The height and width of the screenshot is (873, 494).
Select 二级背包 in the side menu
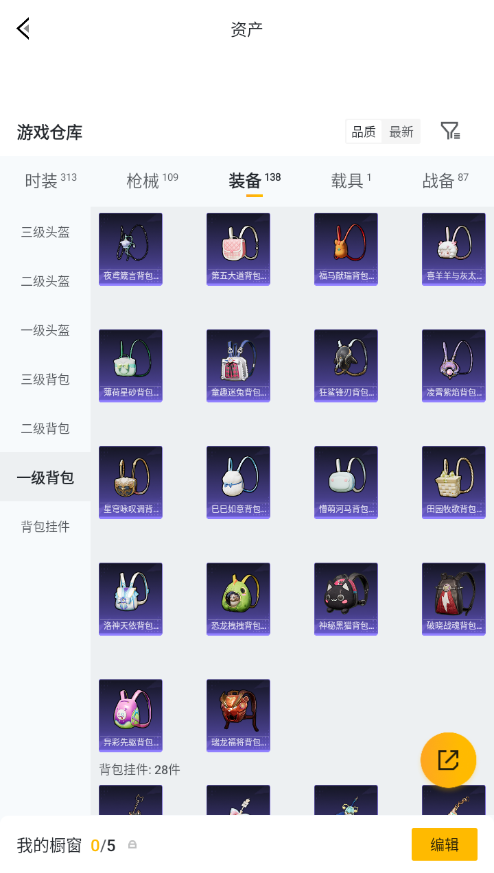pos(45,428)
